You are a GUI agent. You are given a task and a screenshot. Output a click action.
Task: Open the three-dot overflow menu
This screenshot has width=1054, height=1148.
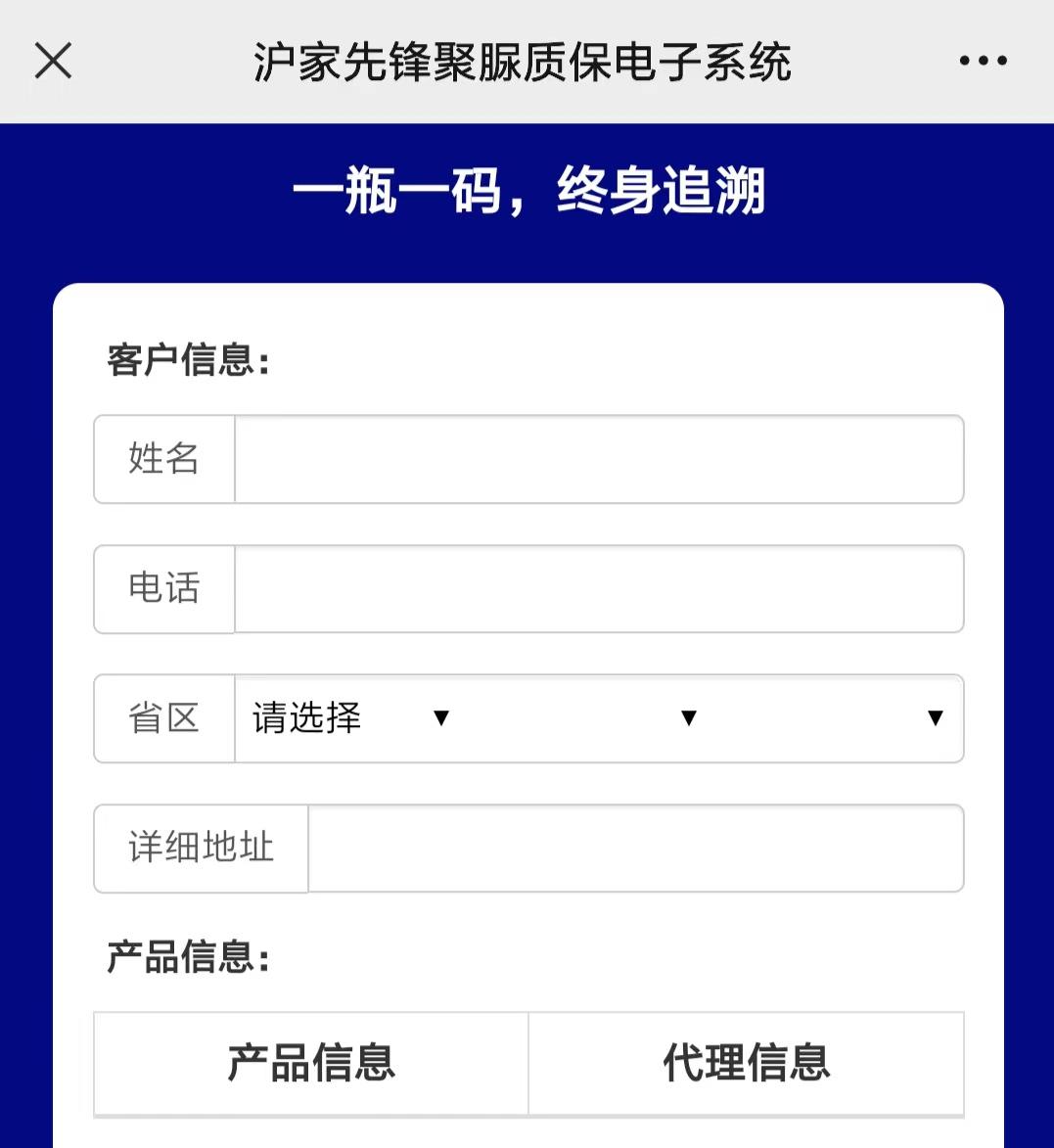point(983,61)
